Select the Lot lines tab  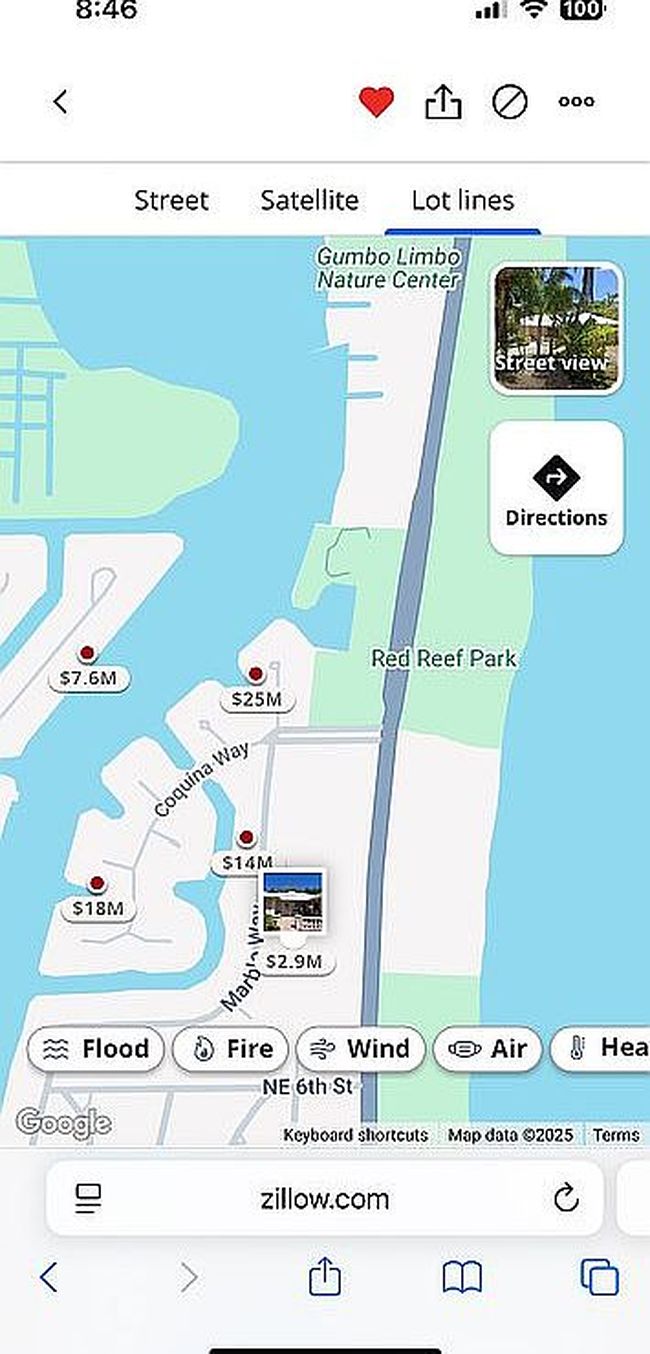coord(462,200)
